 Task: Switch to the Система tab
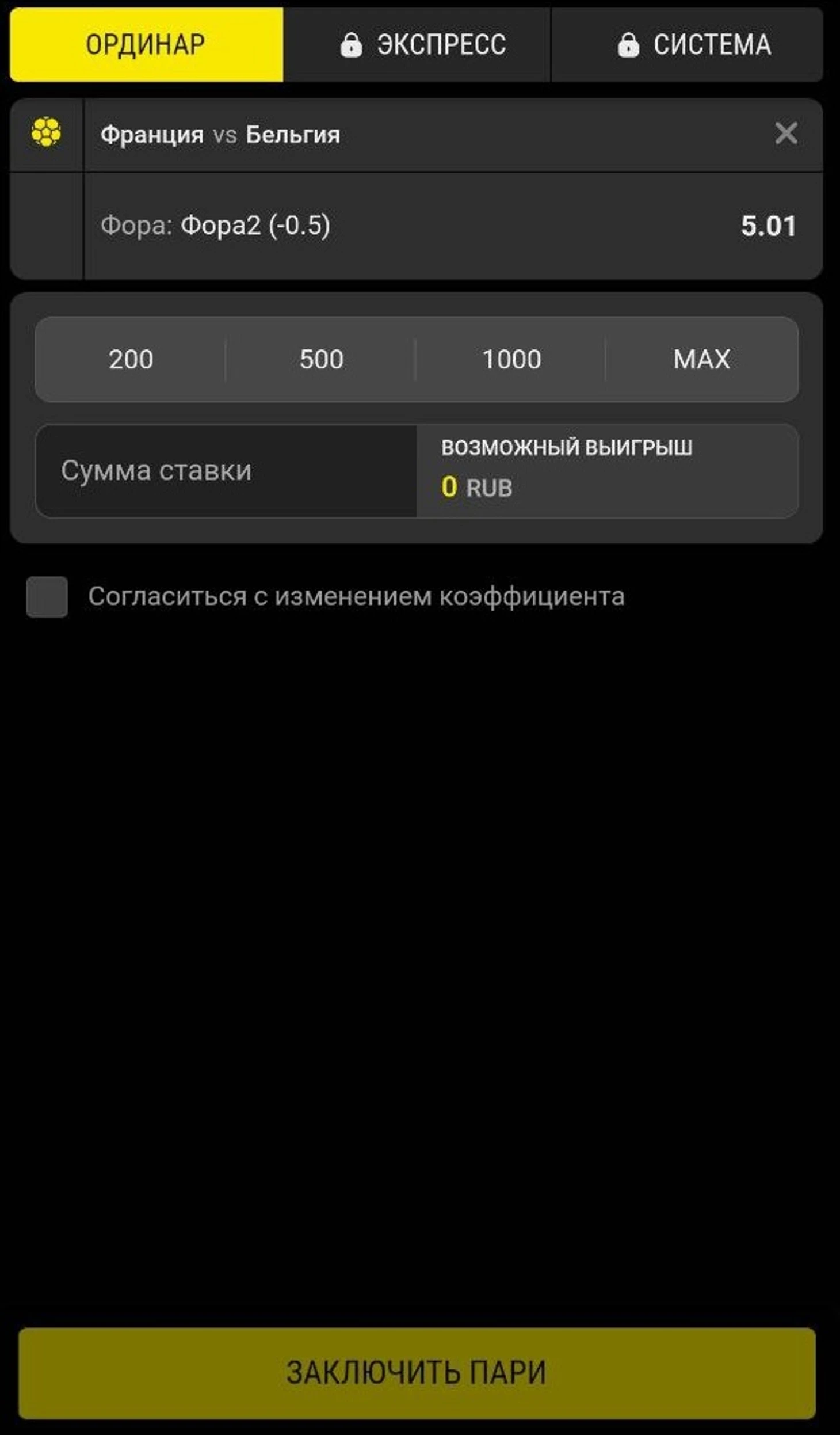[x=687, y=45]
